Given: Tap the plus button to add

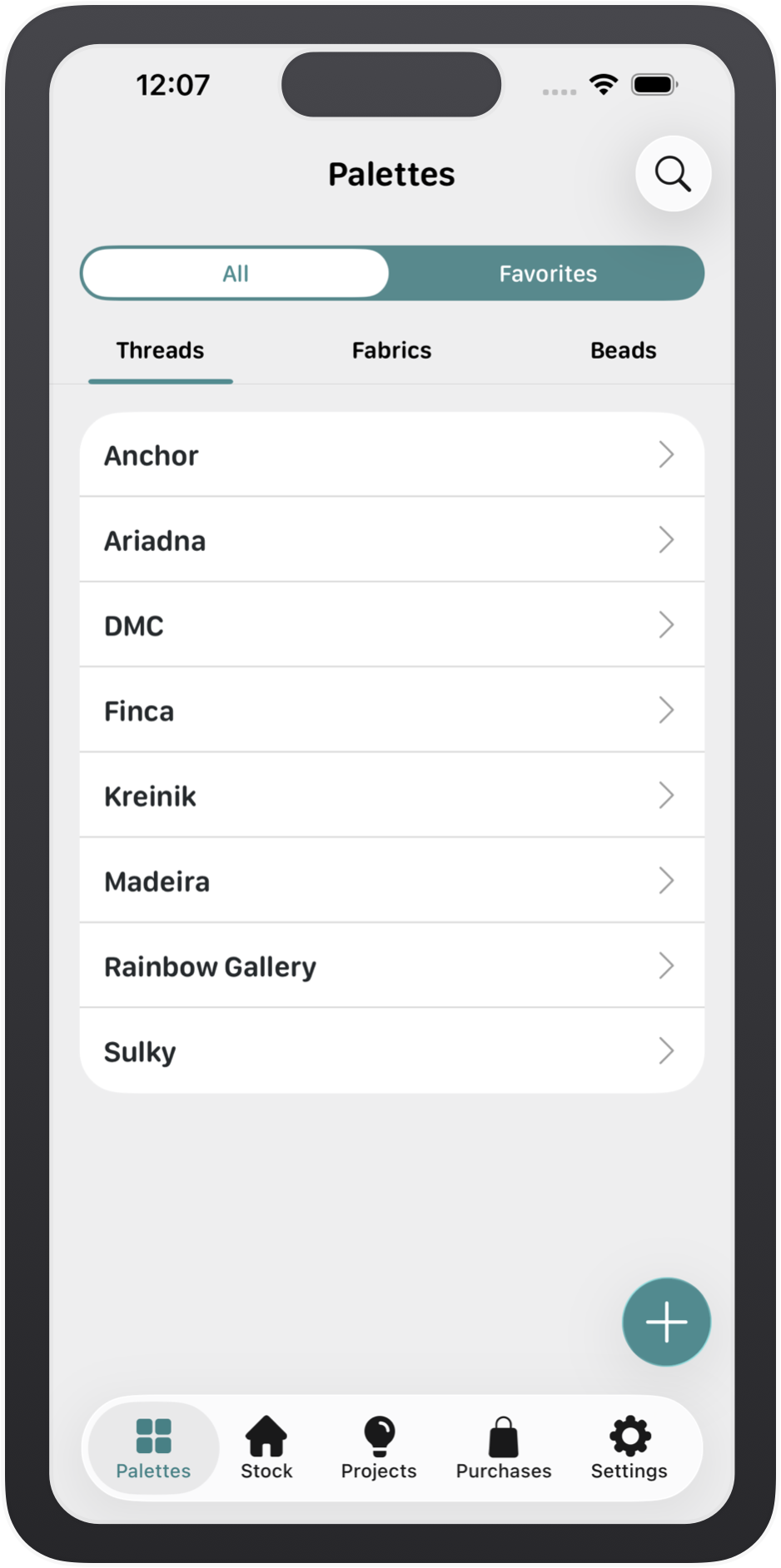Looking at the screenshot, I should pos(666,1322).
